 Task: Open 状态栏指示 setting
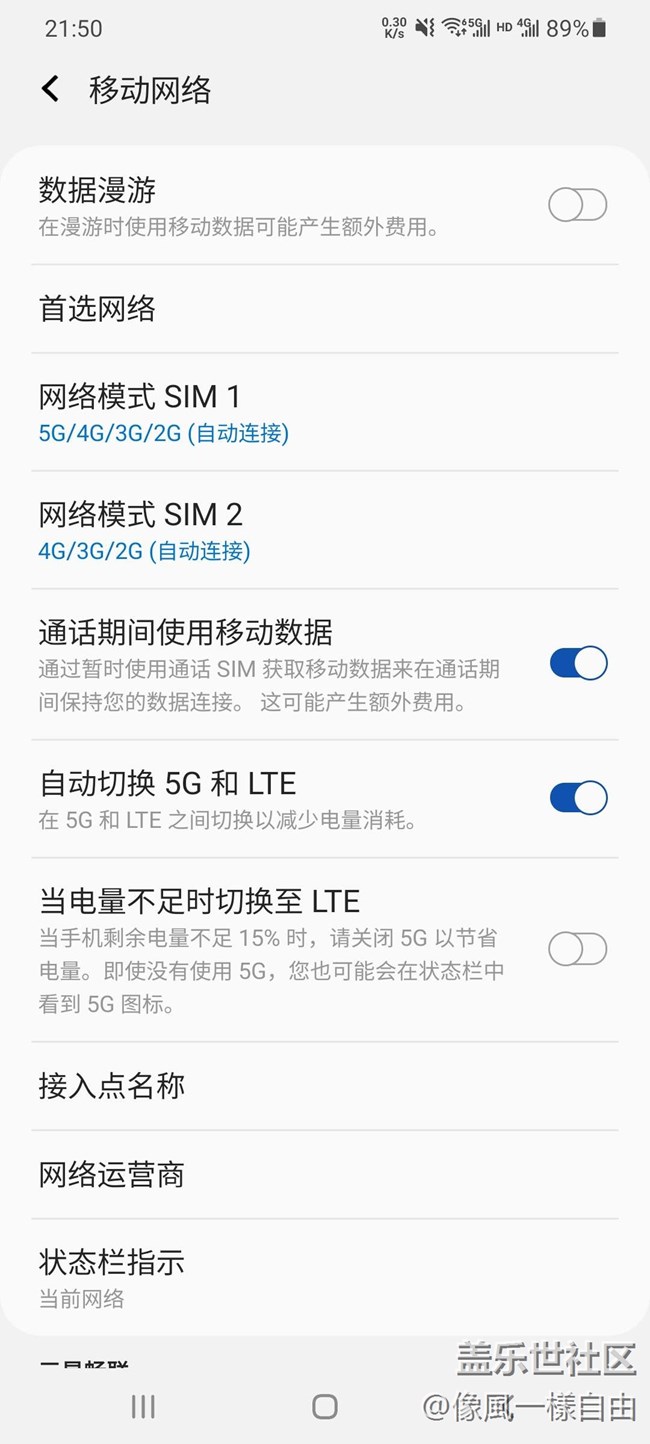324,1277
